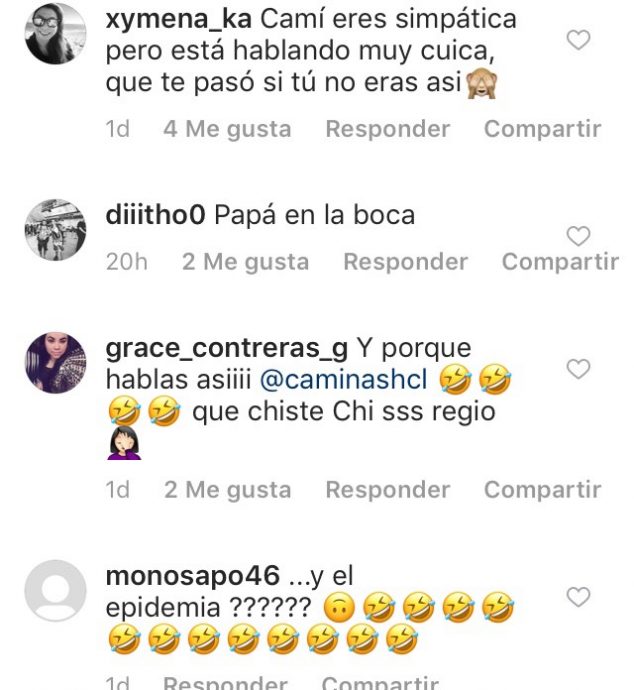This screenshot has height=690, width=634.
Task: Share xymena_ka's comment
Action: tap(542, 129)
